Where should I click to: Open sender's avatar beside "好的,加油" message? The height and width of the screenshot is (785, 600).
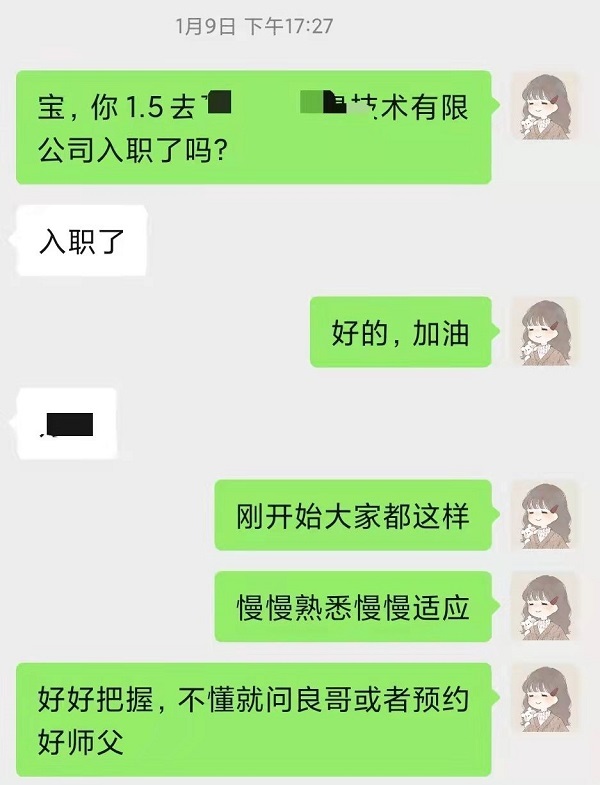[544, 331]
